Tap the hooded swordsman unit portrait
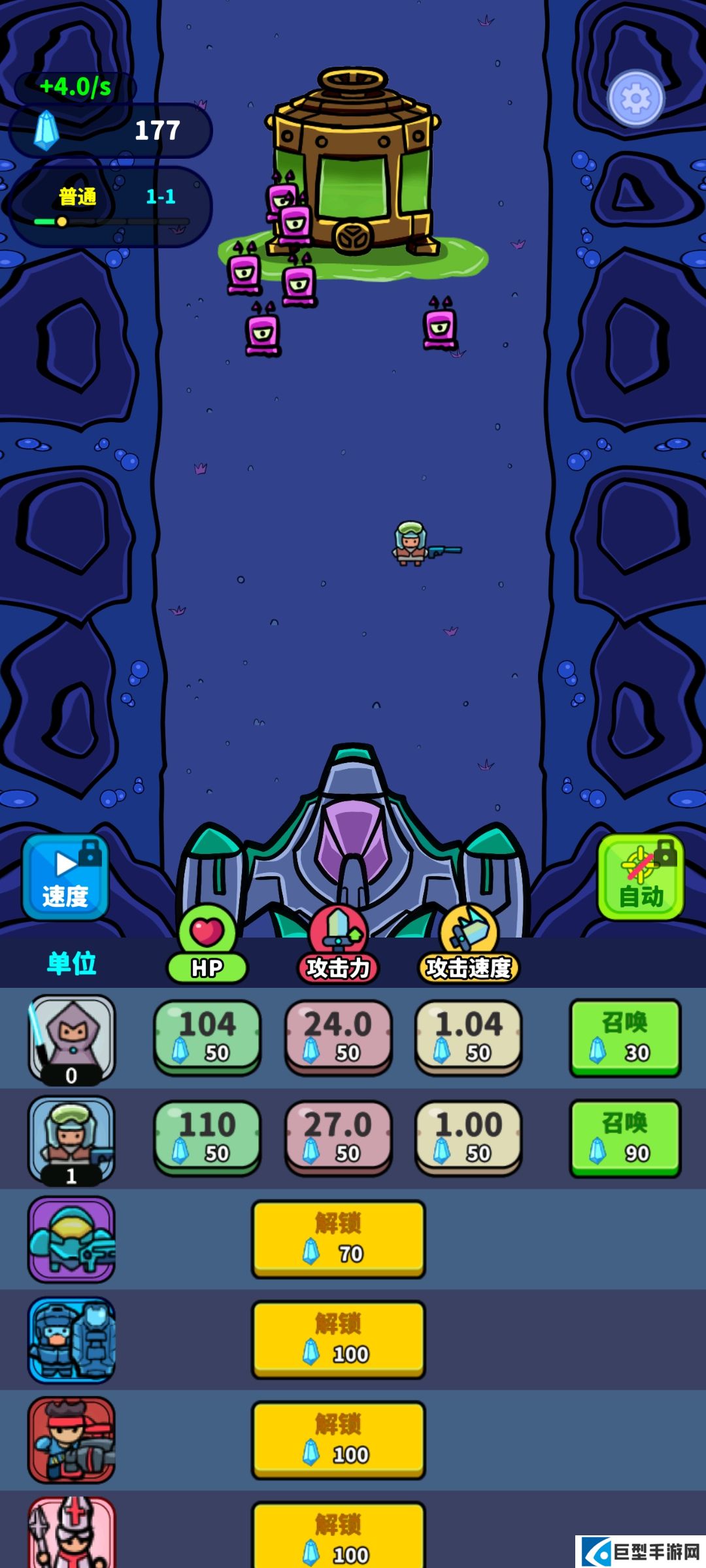 [x=72, y=1039]
